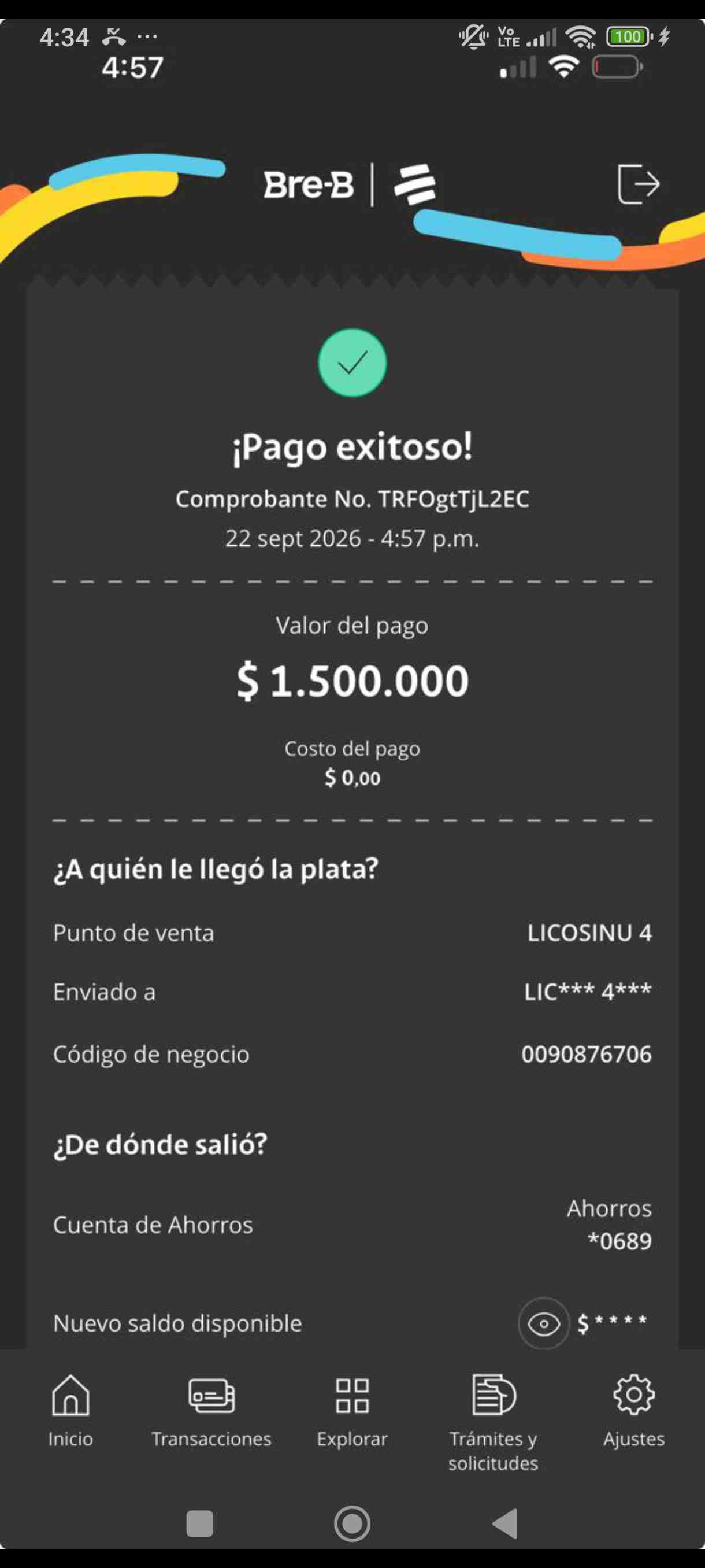Viewport: 705px width, 1568px height.
Task: Open the Transacciones tab
Action: (x=211, y=1411)
